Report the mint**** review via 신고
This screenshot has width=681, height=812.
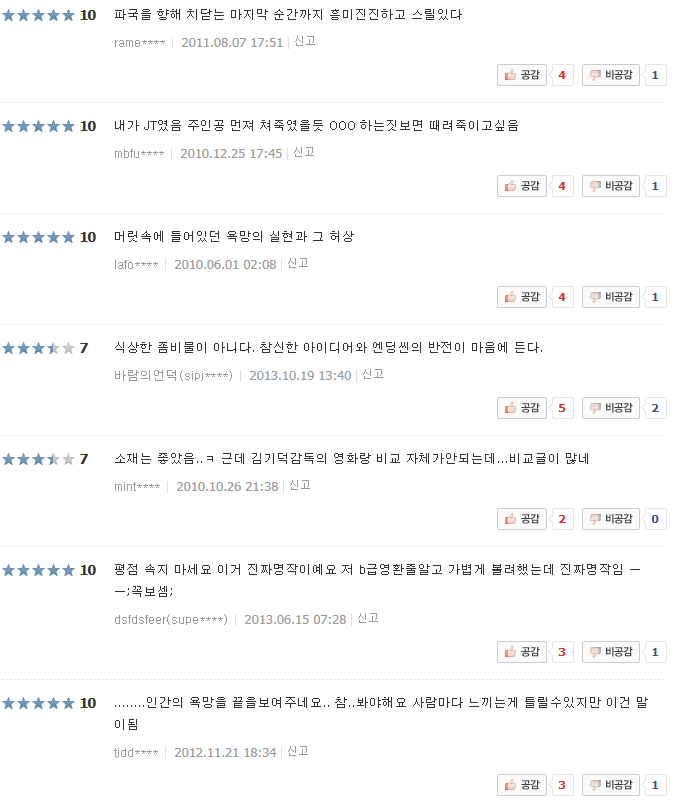300,485
